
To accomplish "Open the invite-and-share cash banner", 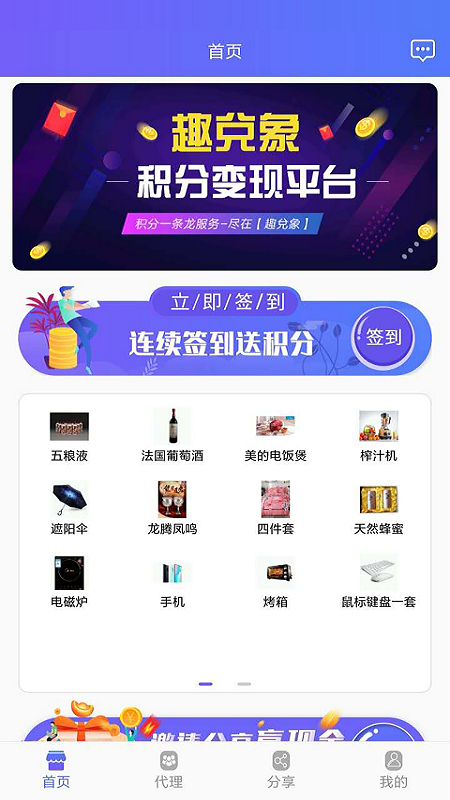I will pyautogui.click(x=225, y=722).
